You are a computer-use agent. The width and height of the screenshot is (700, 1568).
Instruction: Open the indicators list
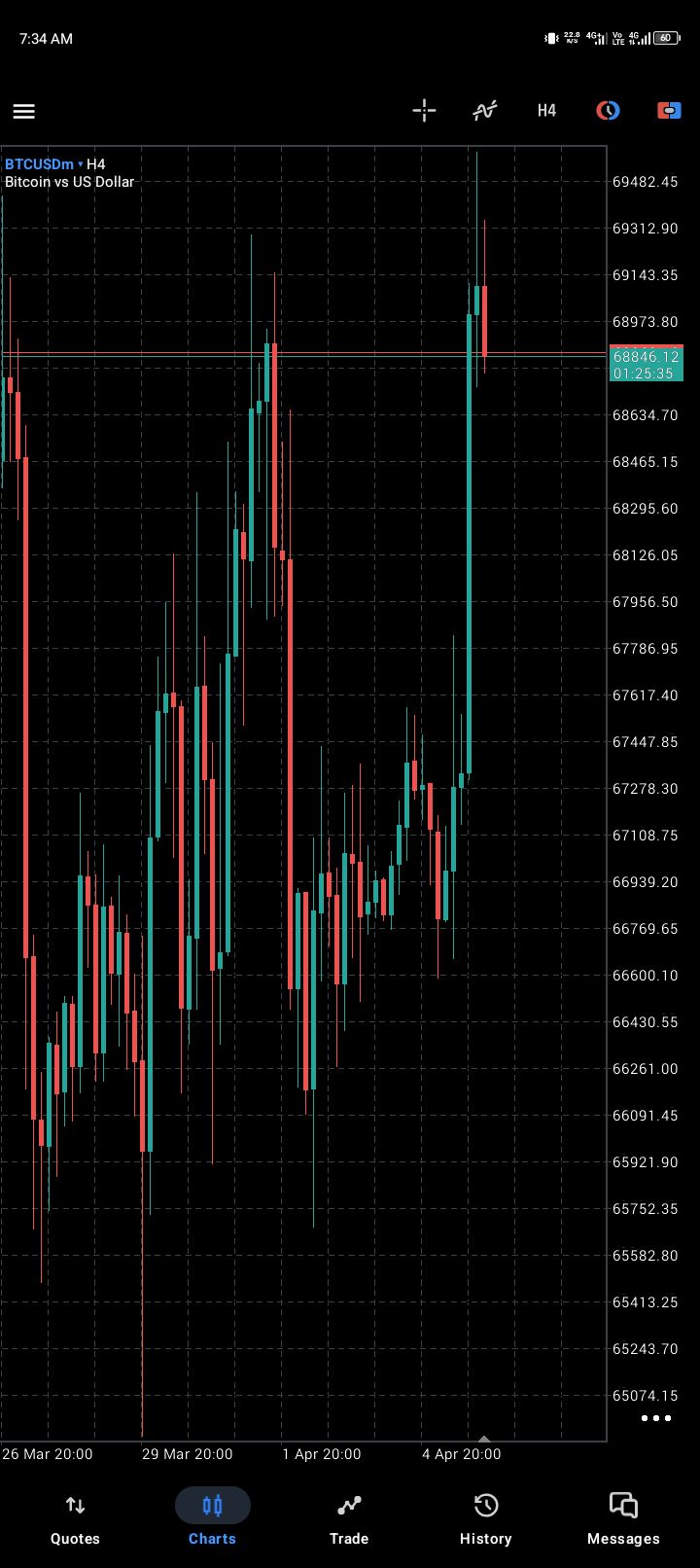[x=485, y=111]
